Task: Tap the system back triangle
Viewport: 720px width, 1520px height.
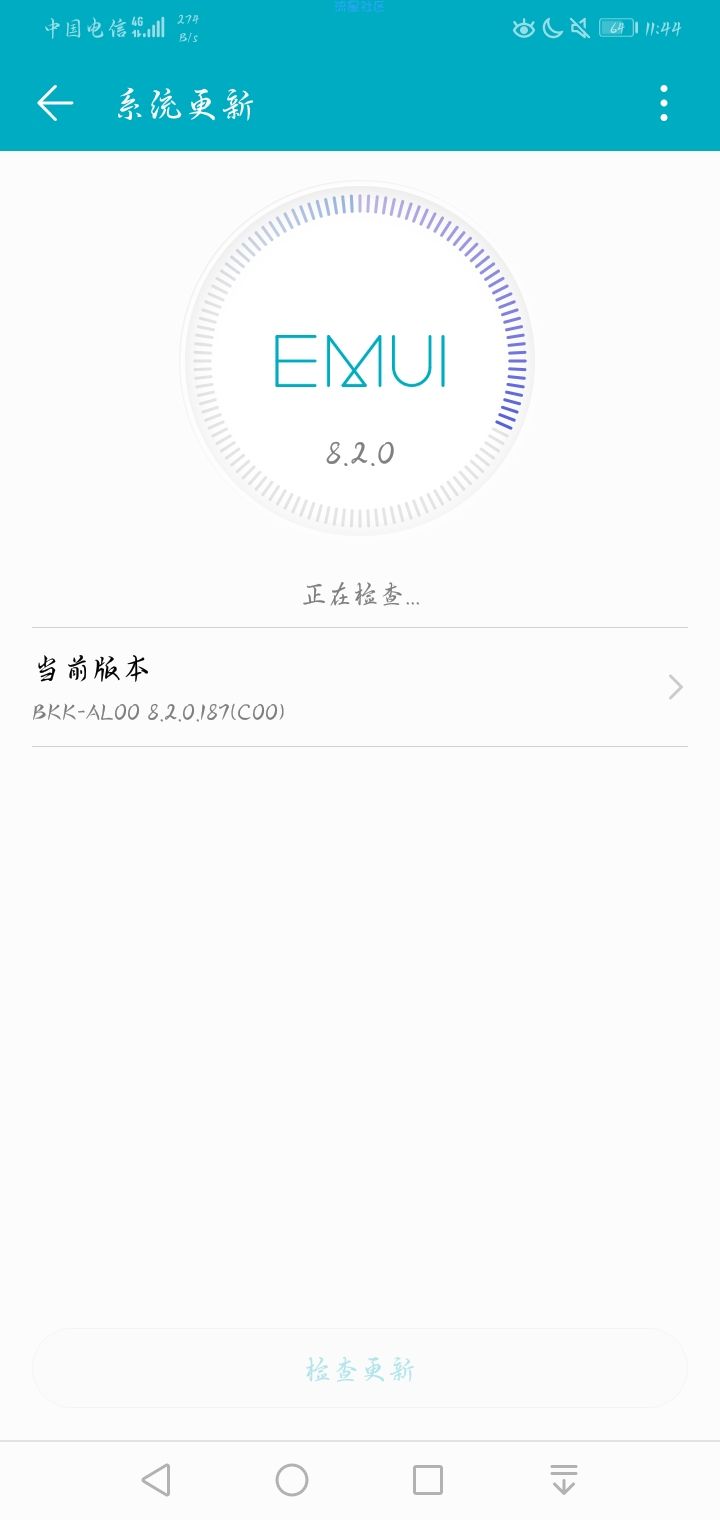Action: click(156, 1480)
